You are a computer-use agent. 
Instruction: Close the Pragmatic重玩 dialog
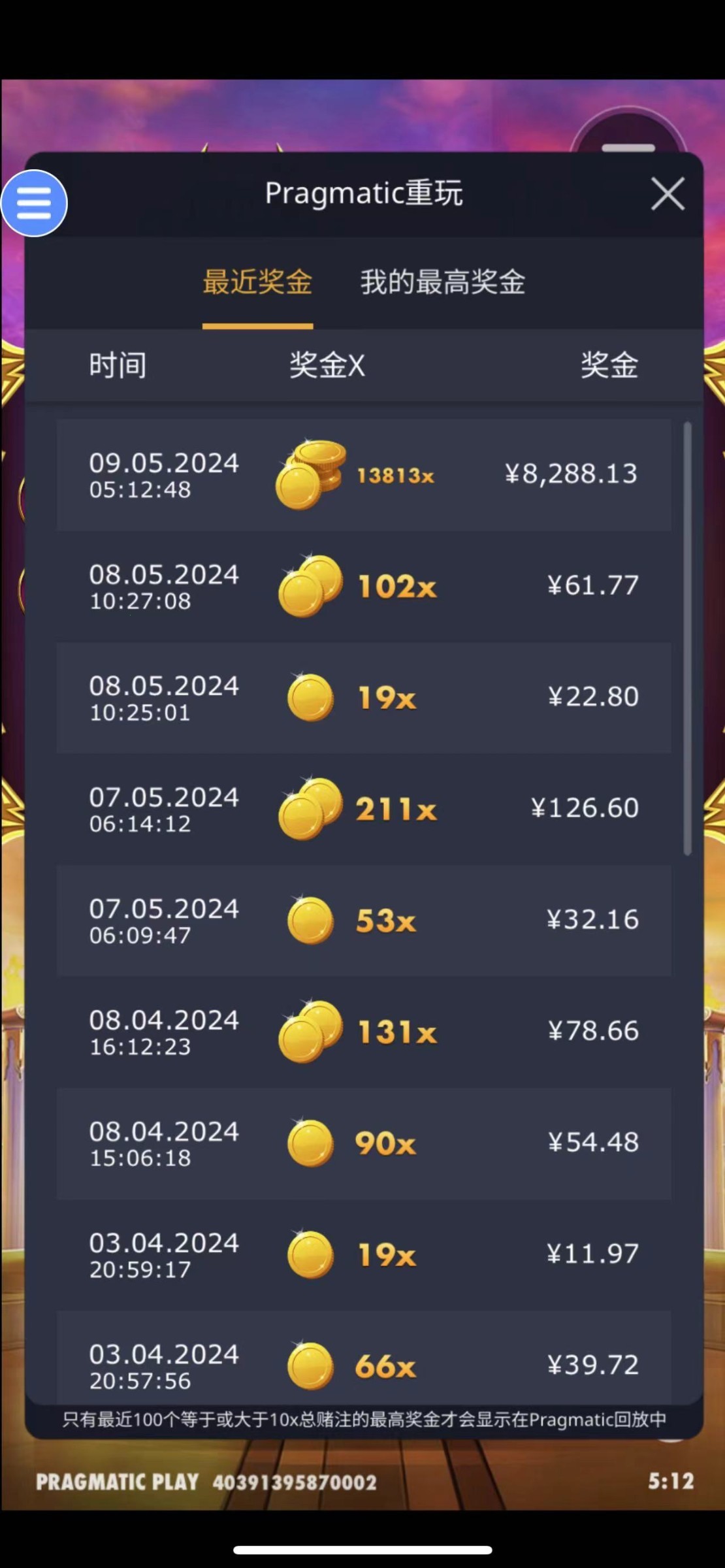(x=667, y=194)
